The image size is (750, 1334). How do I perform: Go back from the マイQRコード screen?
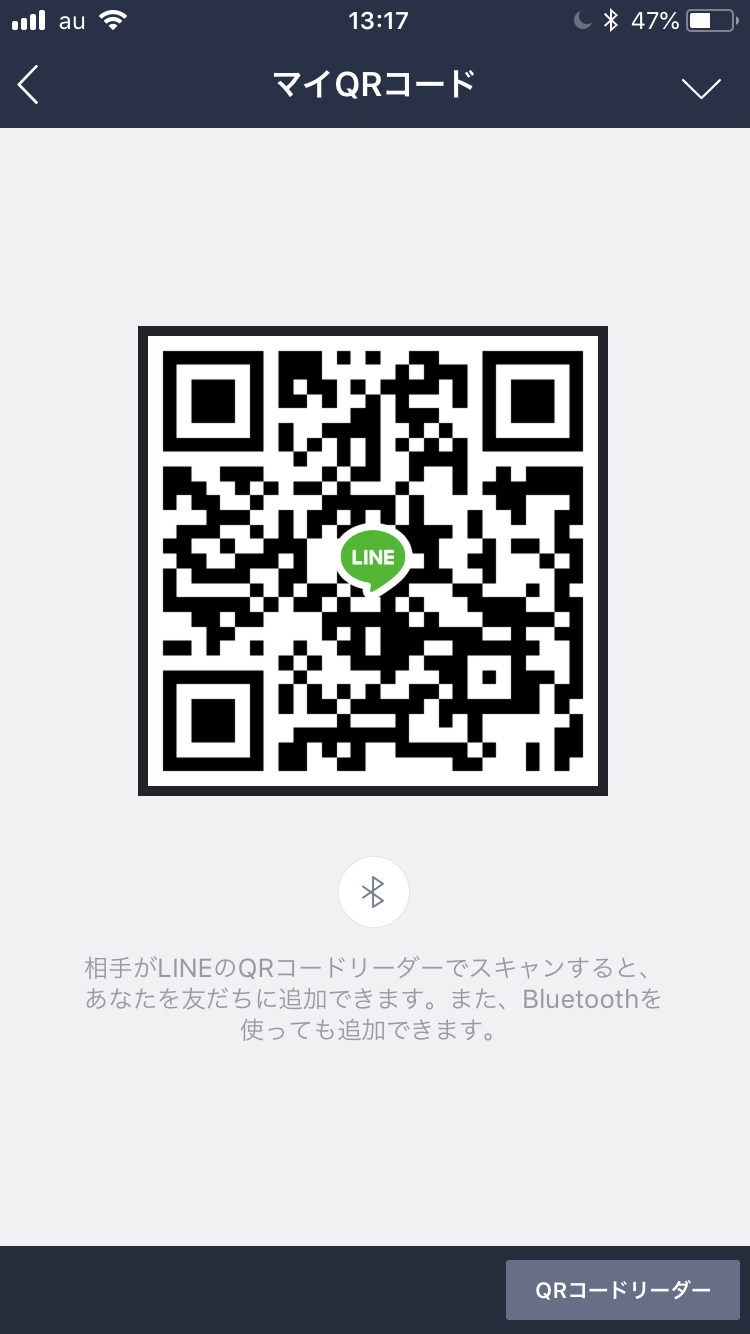[29, 86]
